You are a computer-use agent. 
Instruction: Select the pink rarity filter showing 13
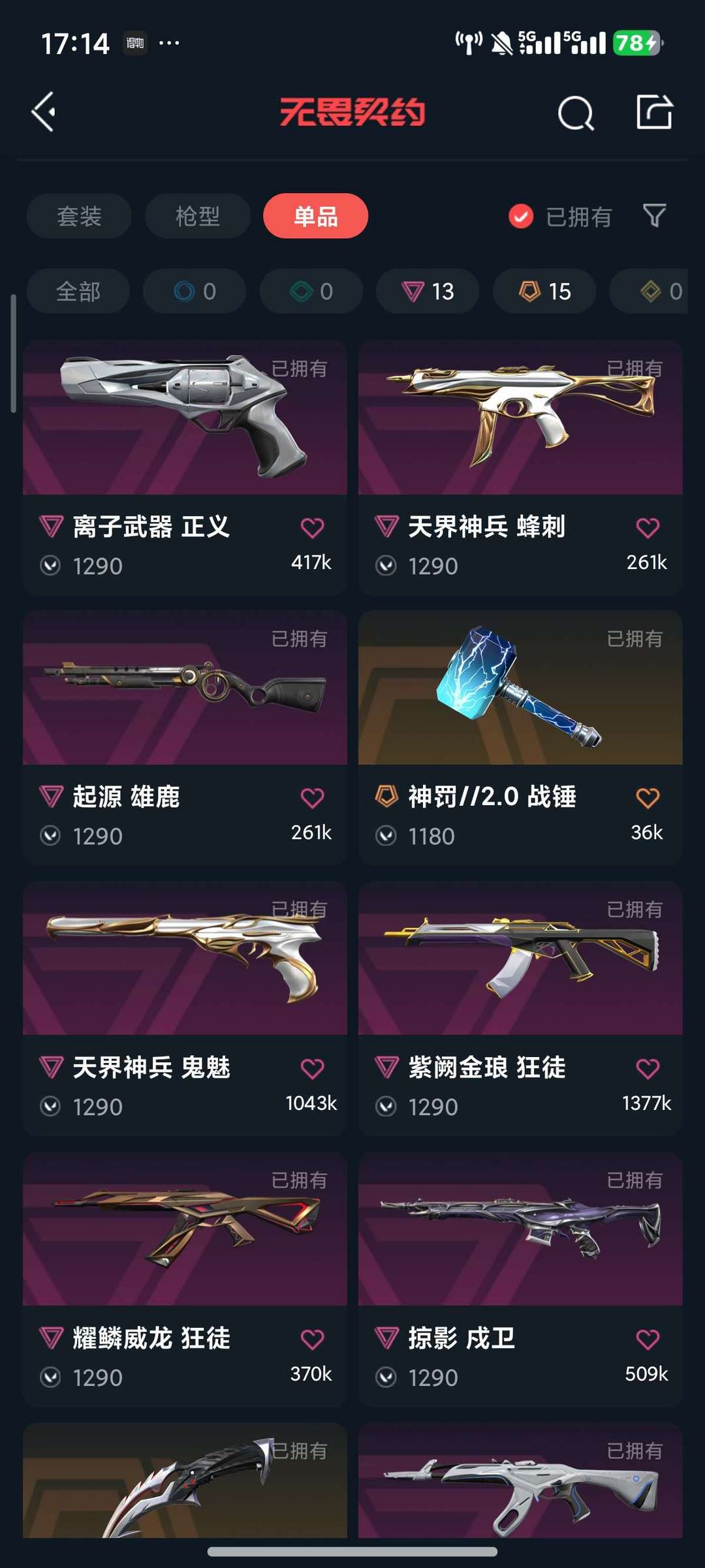point(427,292)
